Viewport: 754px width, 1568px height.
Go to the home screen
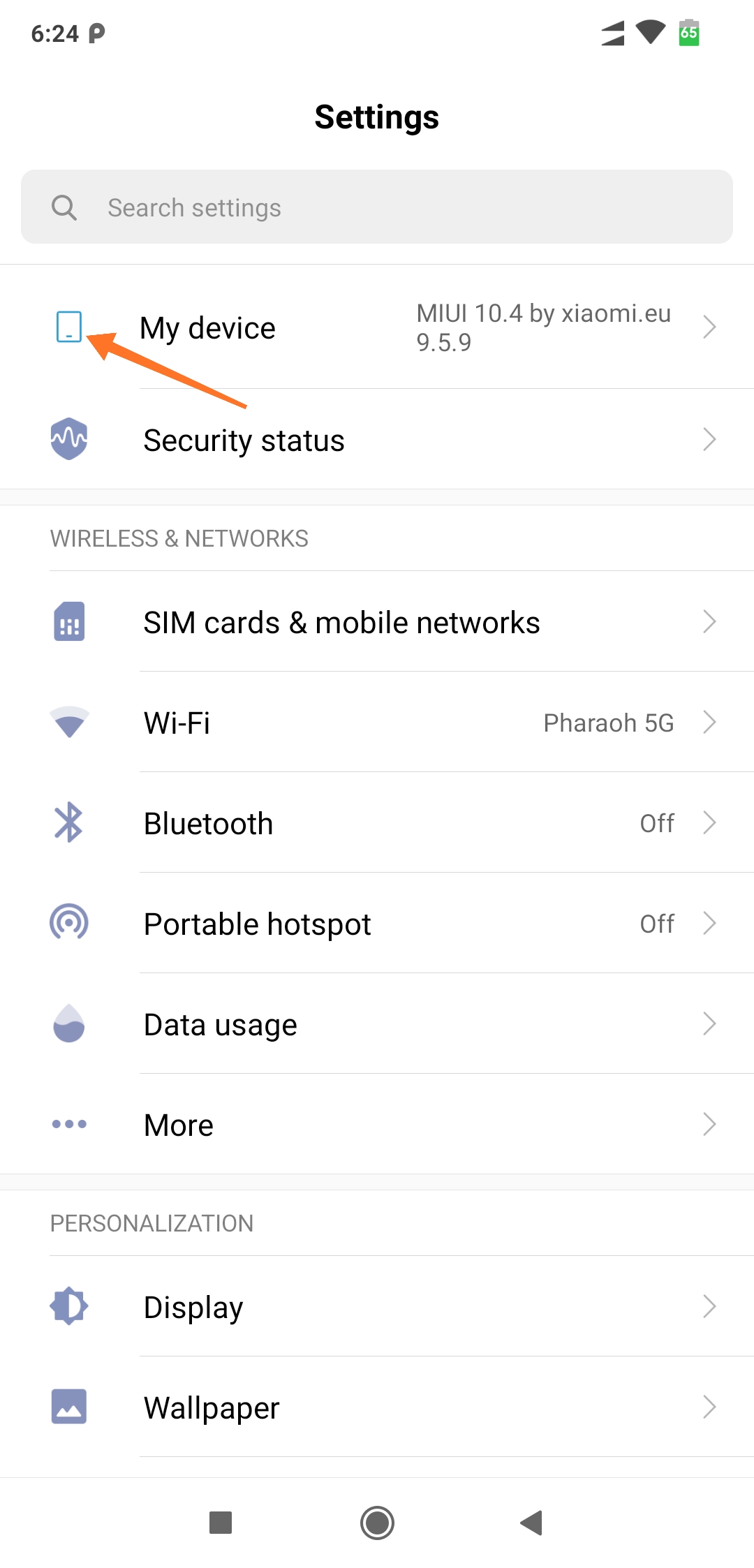coord(377,1523)
